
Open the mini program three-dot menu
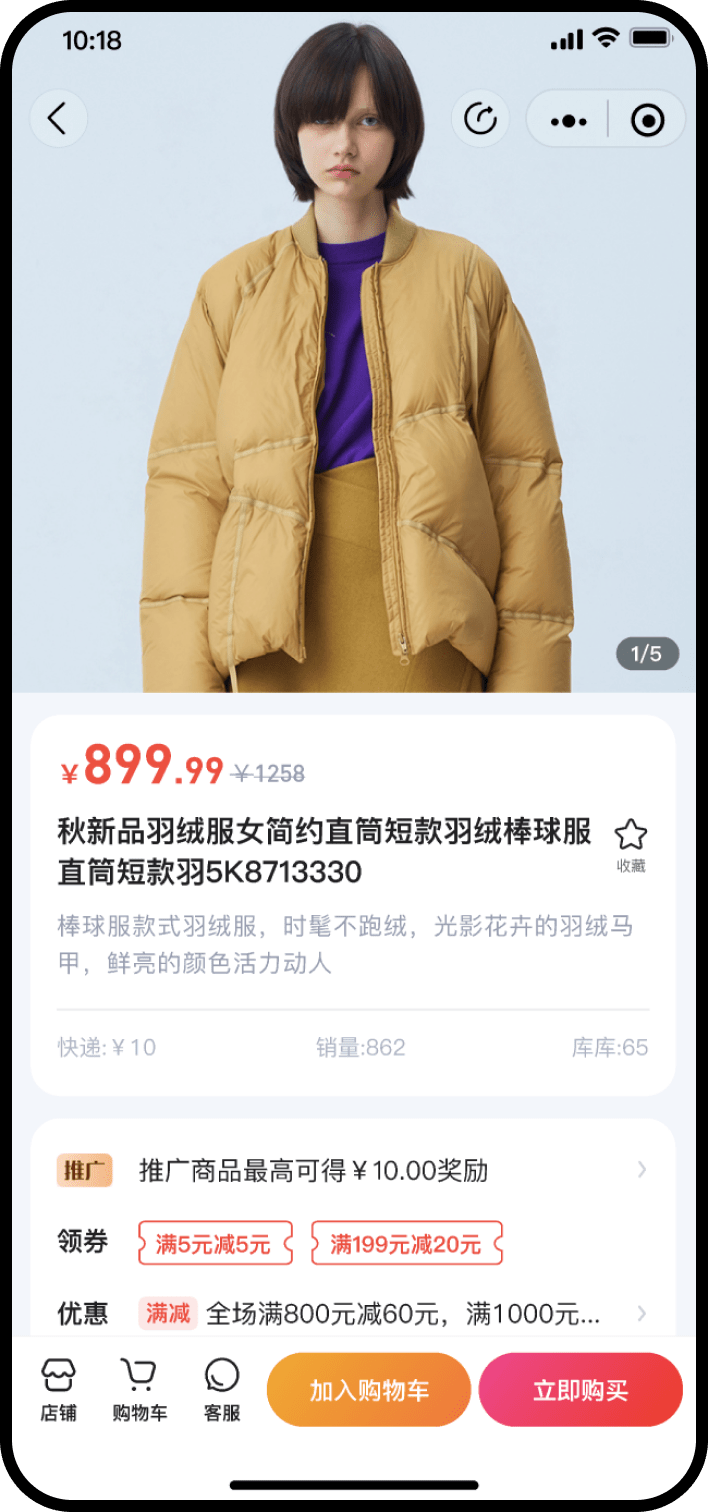tap(568, 121)
